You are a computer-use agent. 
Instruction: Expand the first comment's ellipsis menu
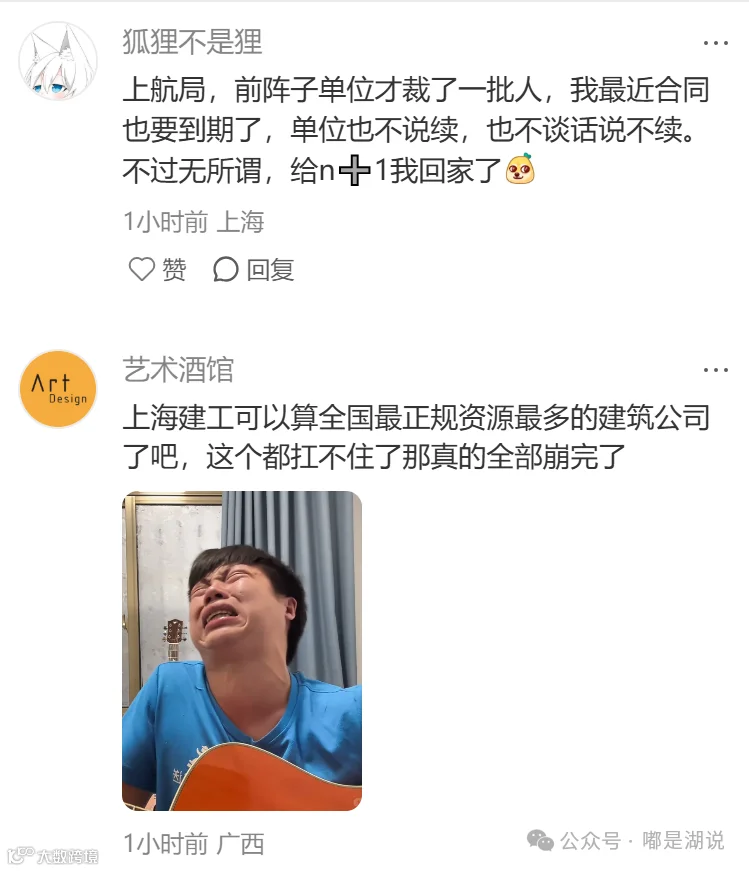pyautogui.click(x=716, y=42)
